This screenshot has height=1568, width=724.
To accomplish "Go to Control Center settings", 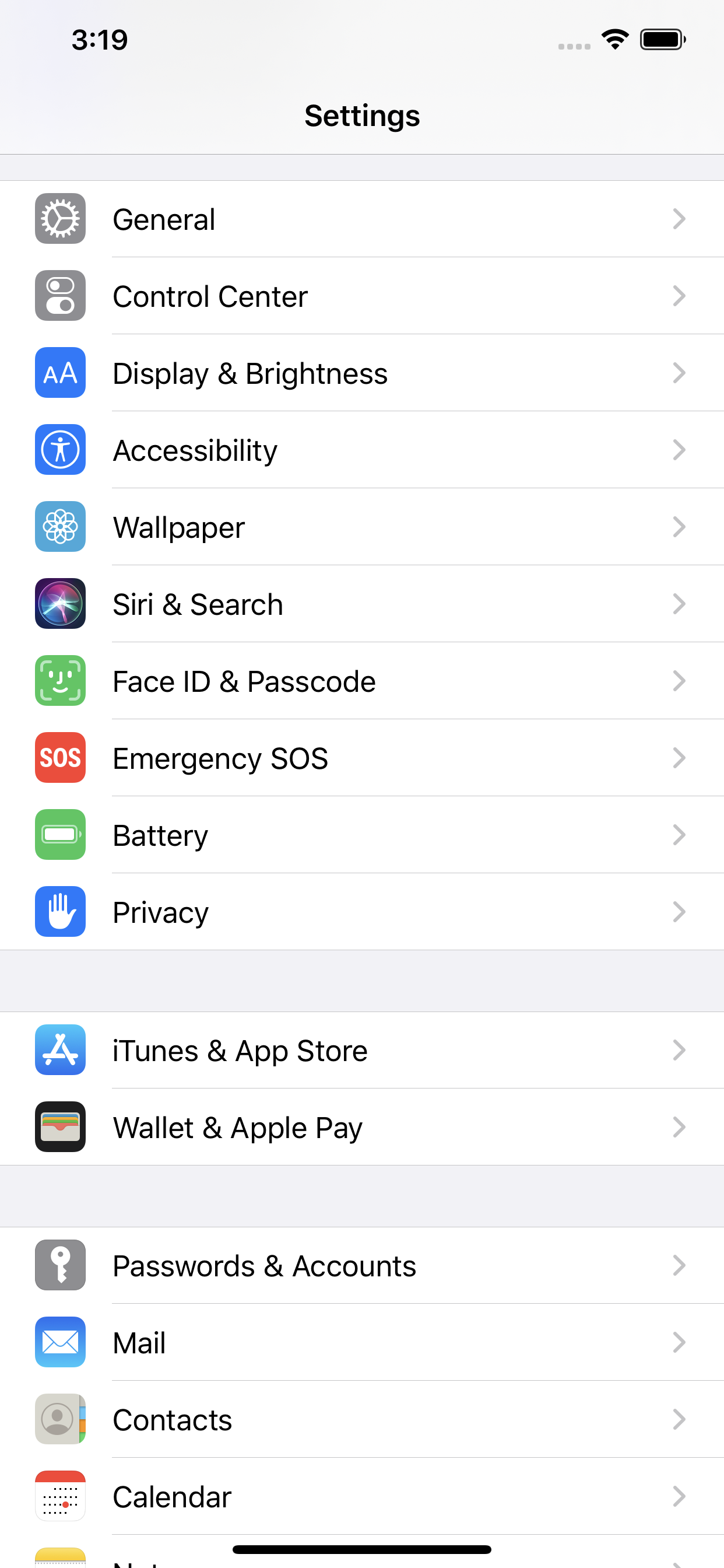I will pos(361,296).
